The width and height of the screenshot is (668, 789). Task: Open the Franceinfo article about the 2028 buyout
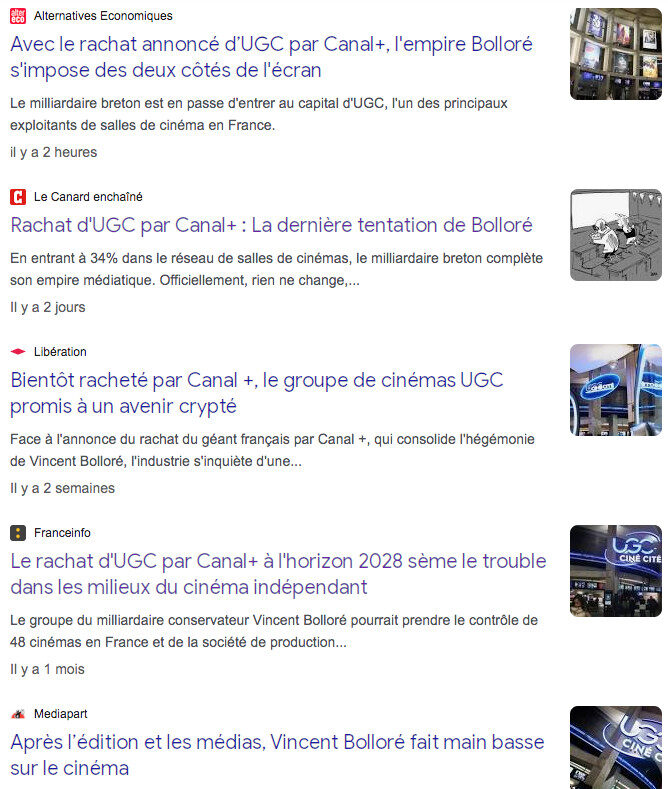click(278, 573)
